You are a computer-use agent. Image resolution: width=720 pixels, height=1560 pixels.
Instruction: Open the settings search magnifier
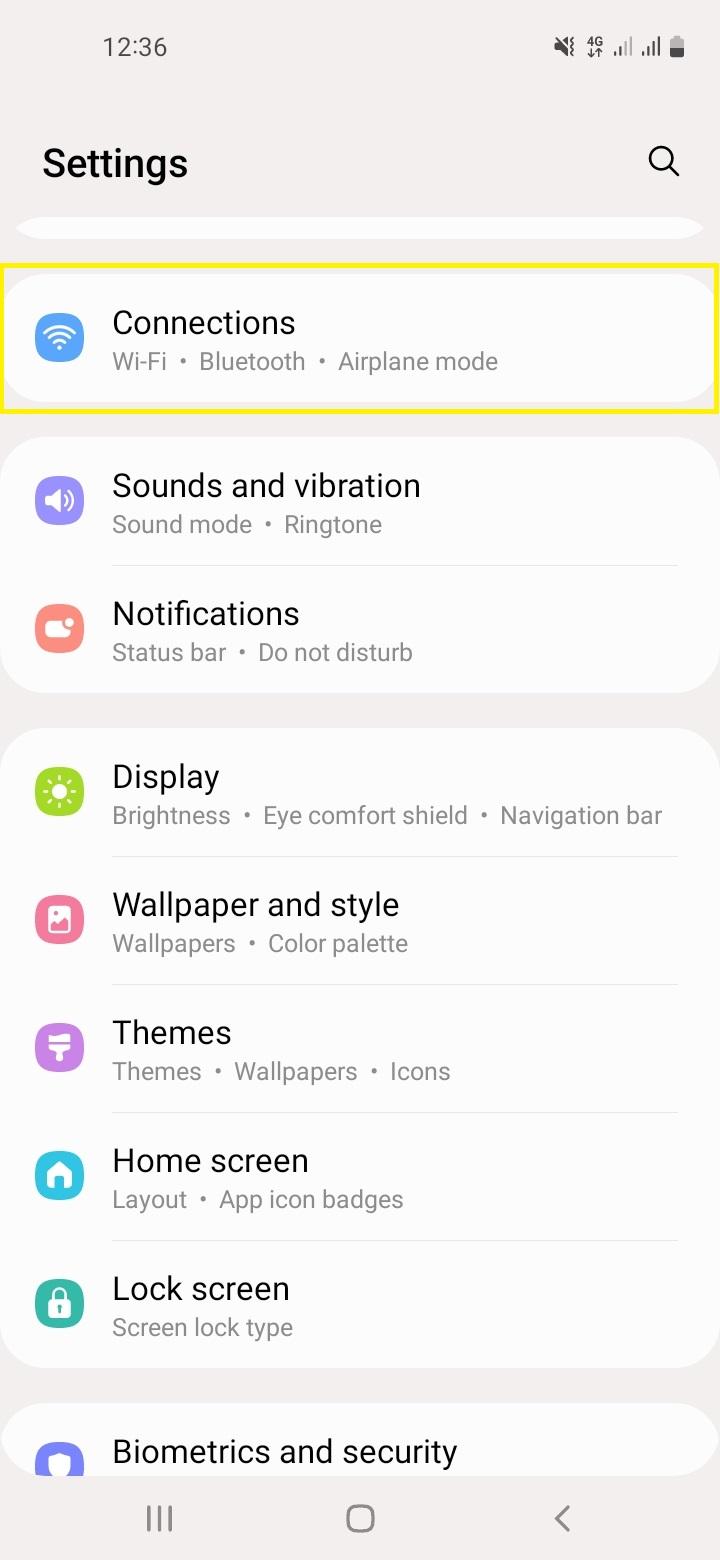point(664,161)
